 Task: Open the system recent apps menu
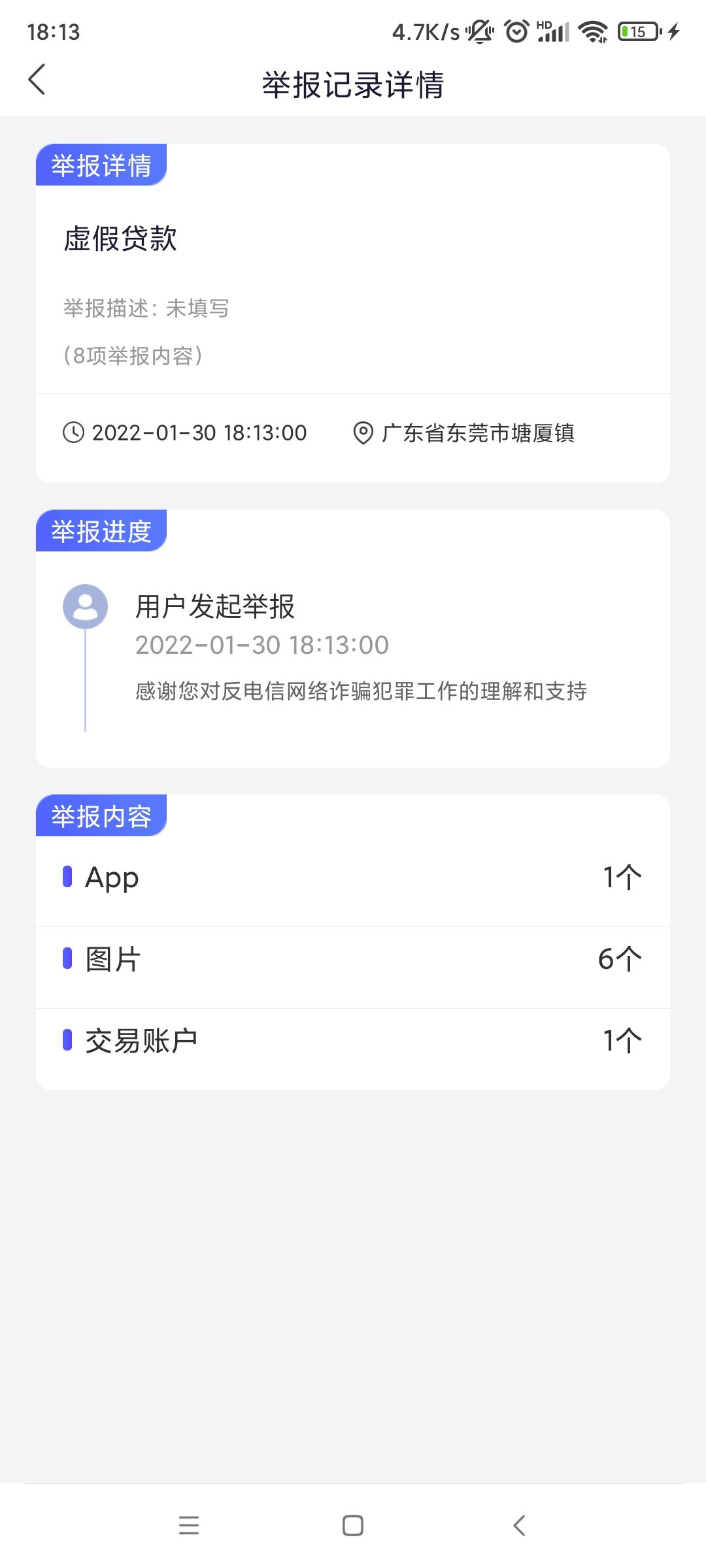(189, 1526)
